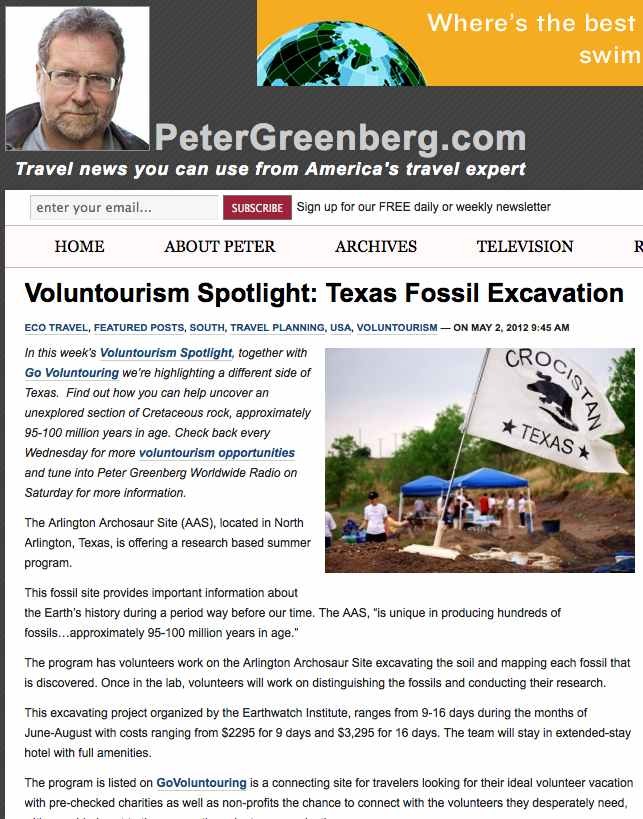The image size is (643, 819).
Task: Open the Voluntourism category link
Action: tap(397, 327)
